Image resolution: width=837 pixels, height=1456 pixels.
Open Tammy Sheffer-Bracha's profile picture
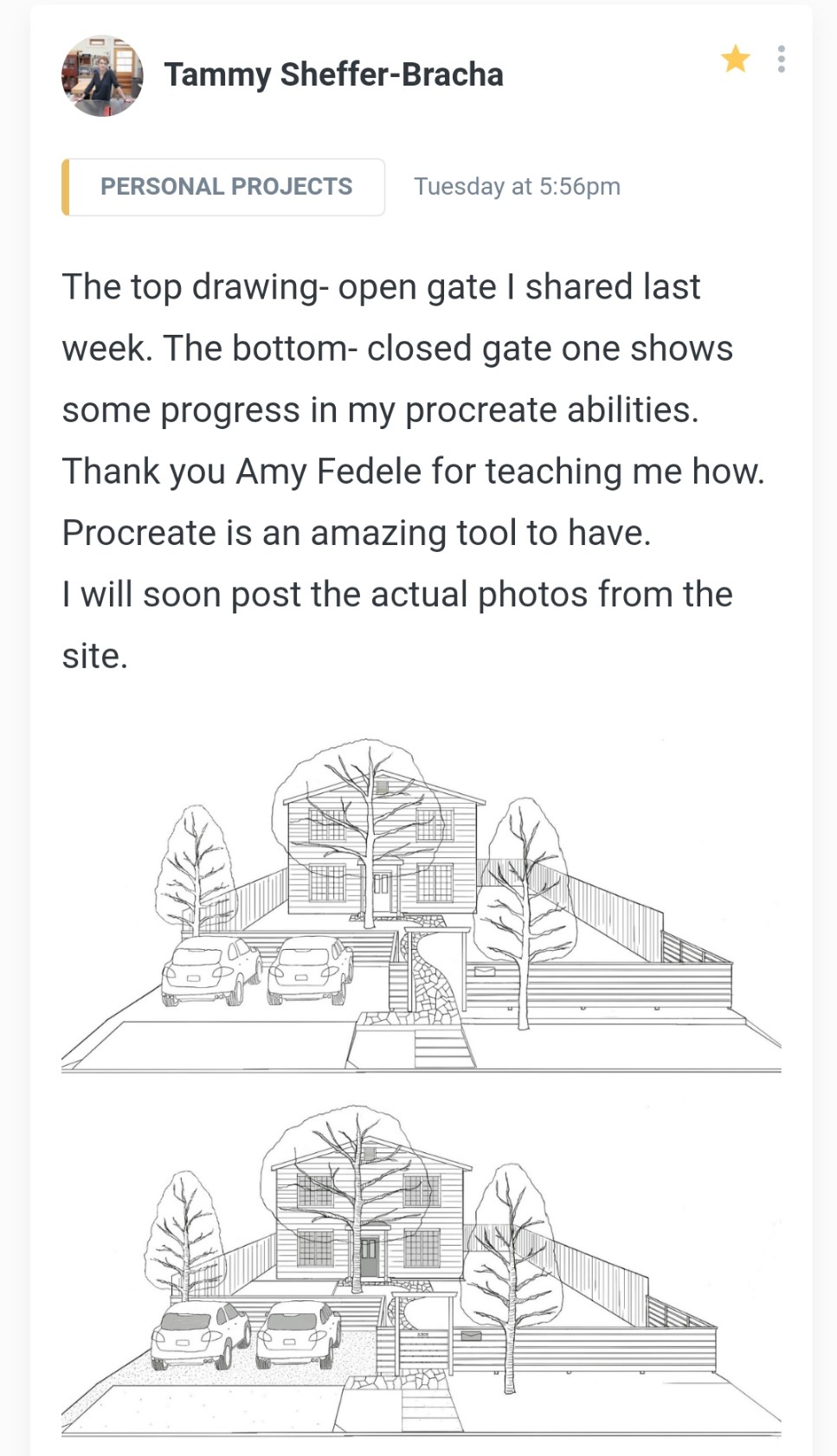tap(101, 76)
